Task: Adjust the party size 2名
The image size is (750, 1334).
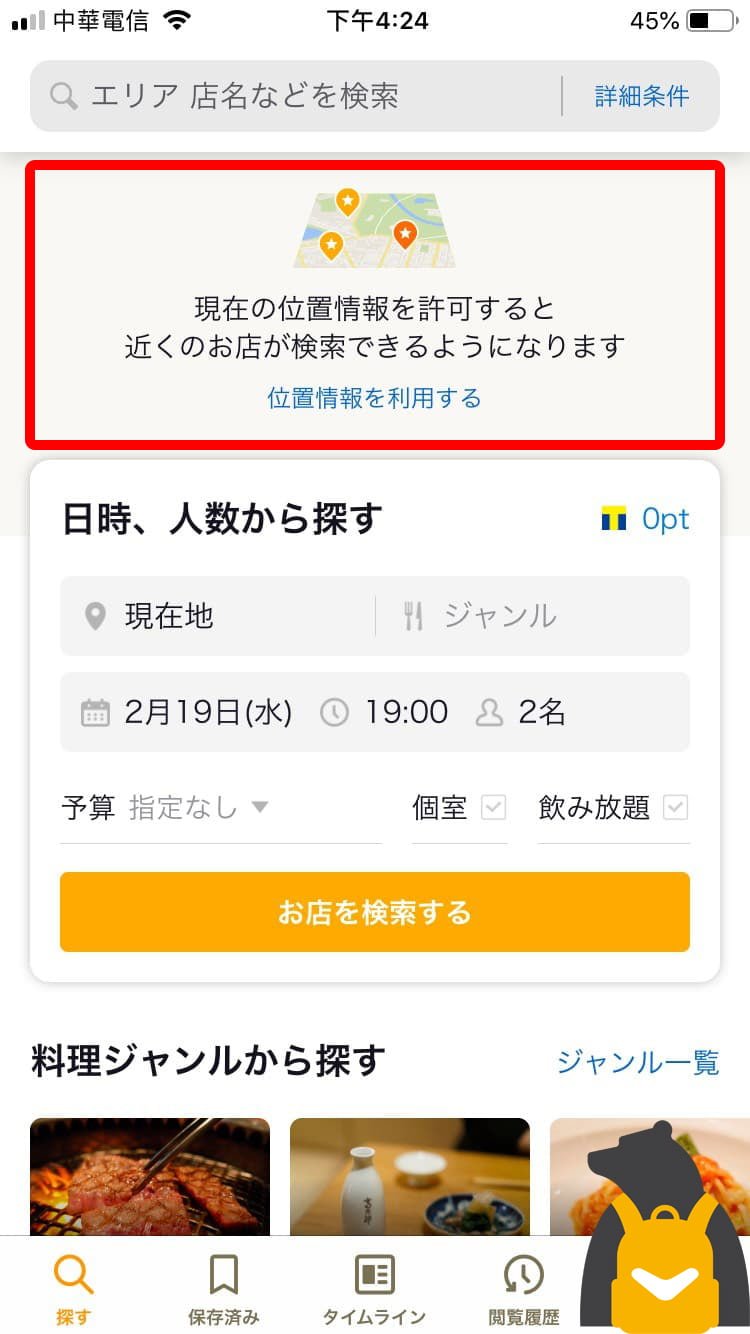Action: click(x=521, y=712)
